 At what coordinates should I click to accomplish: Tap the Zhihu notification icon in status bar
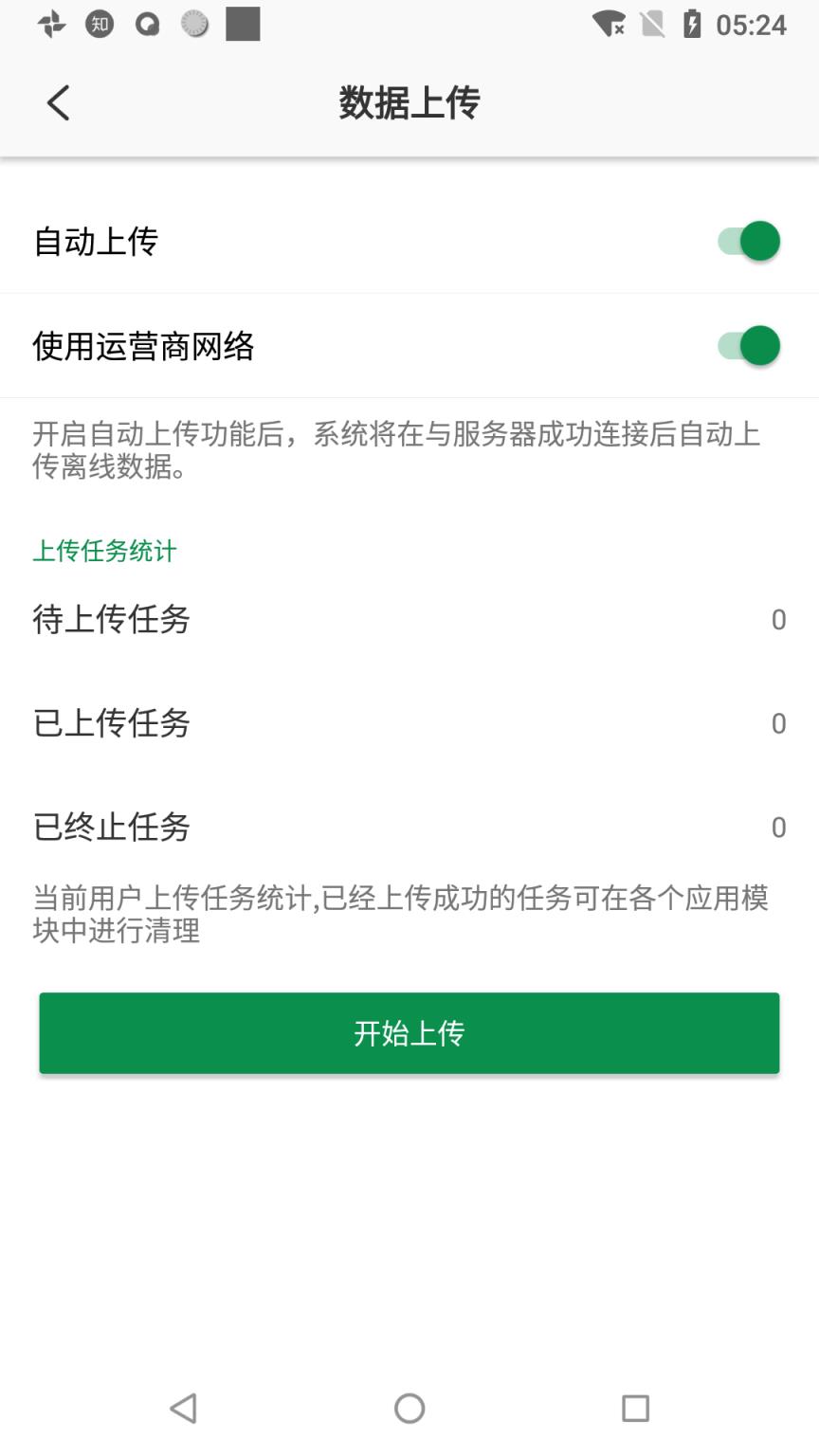point(99,24)
